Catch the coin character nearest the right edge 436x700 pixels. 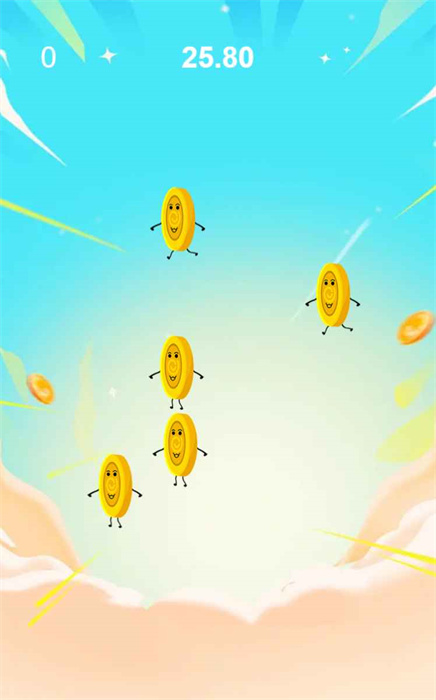[333, 299]
